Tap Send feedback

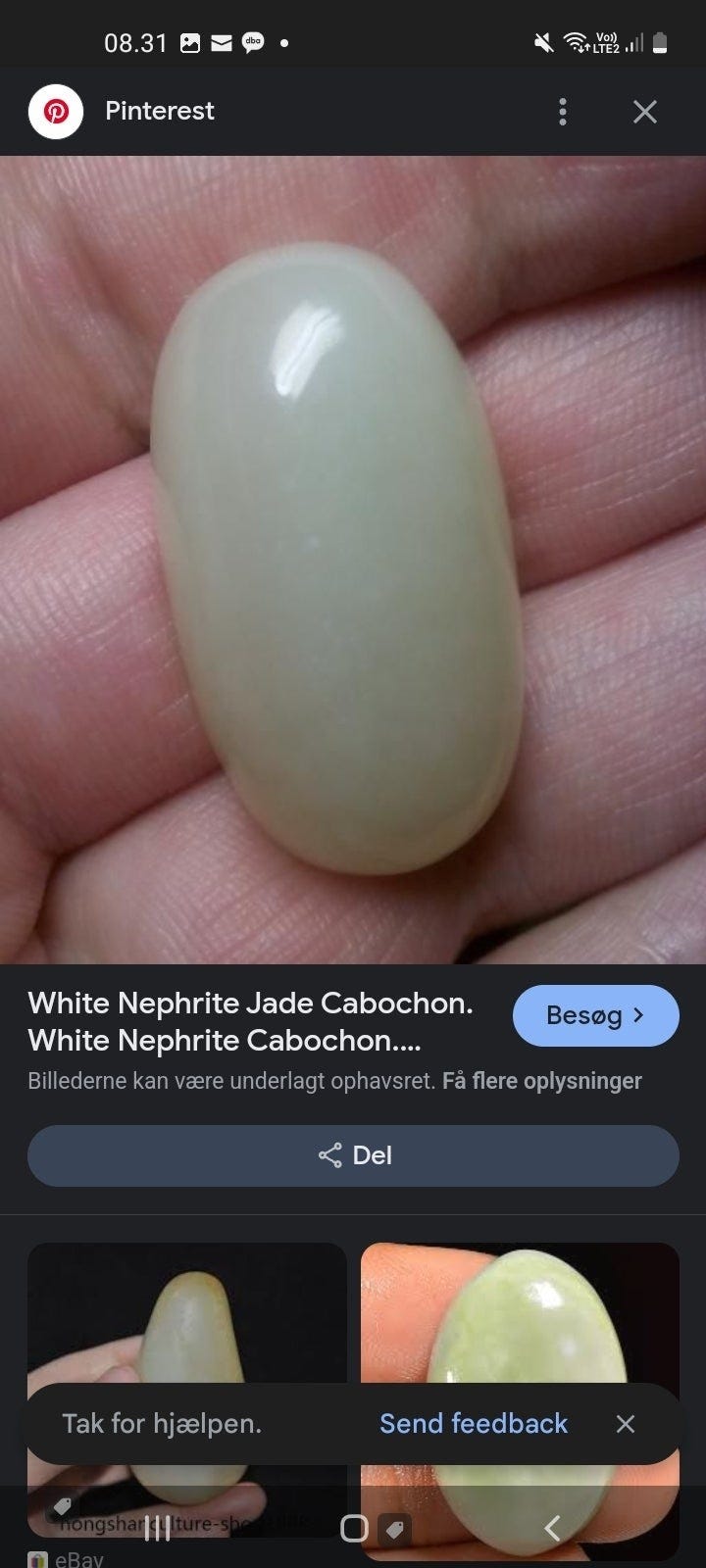point(474,1423)
